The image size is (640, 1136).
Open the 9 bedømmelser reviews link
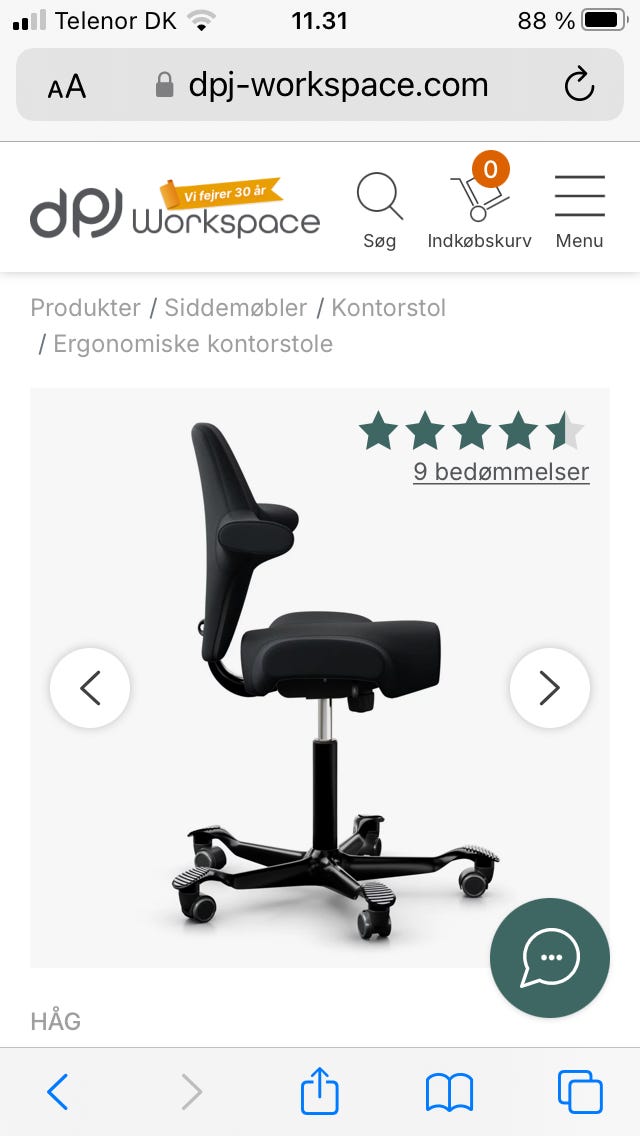(x=501, y=471)
